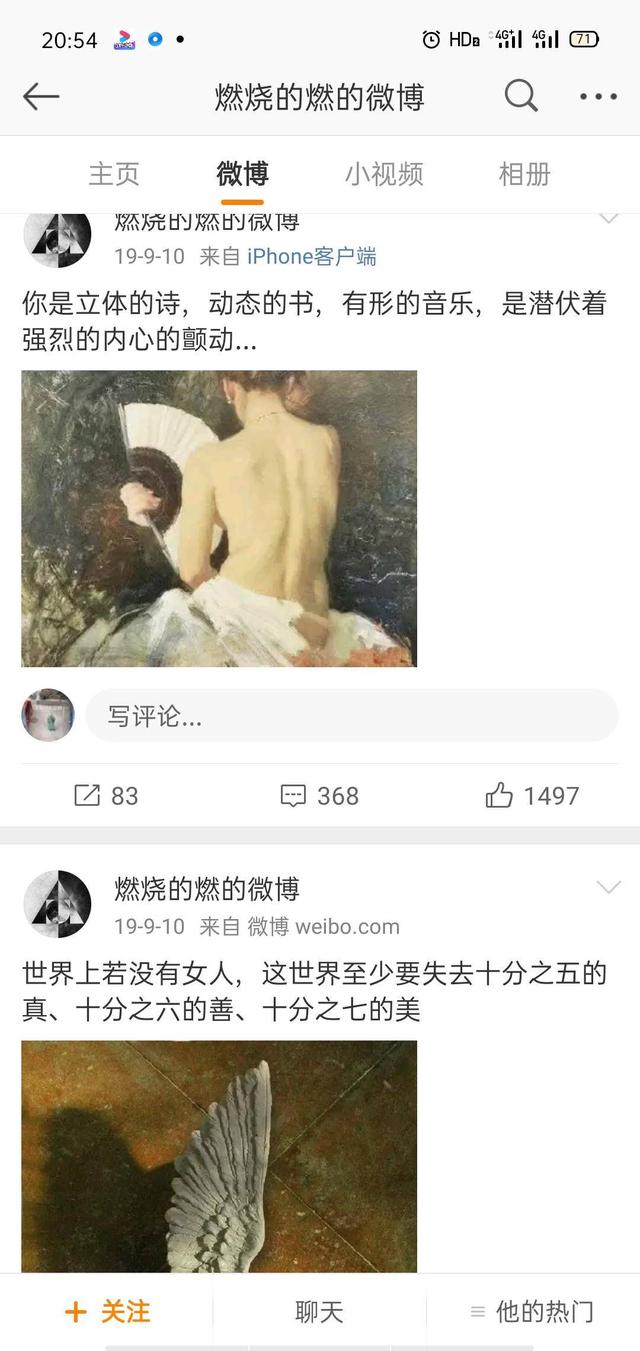Expand the chevron menu on the weibo.com post
The image size is (640, 1351).
(608, 888)
